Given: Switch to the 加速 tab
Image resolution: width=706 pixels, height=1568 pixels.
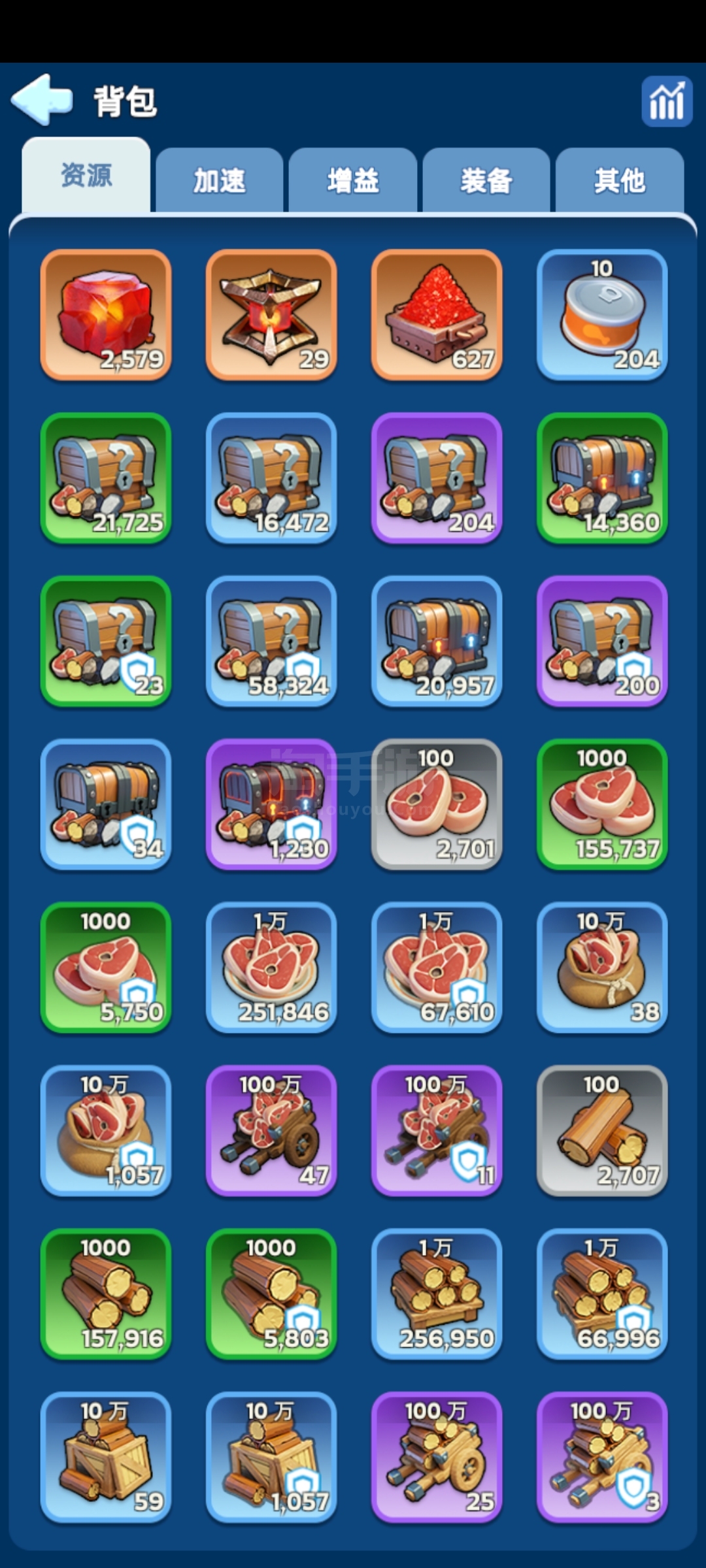Looking at the screenshot, I should pyautogui.click(x=219, y=180).
